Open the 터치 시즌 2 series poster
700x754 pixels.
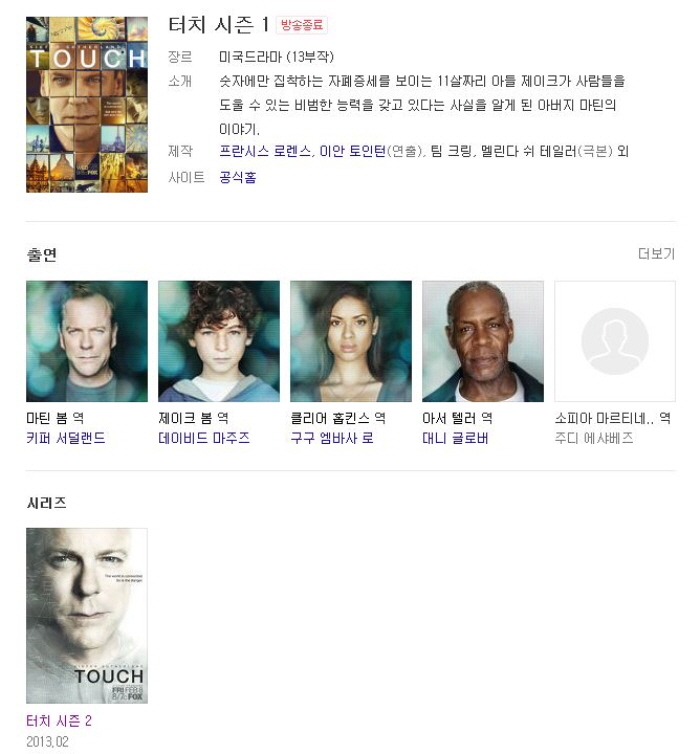(x=87, y=615)
